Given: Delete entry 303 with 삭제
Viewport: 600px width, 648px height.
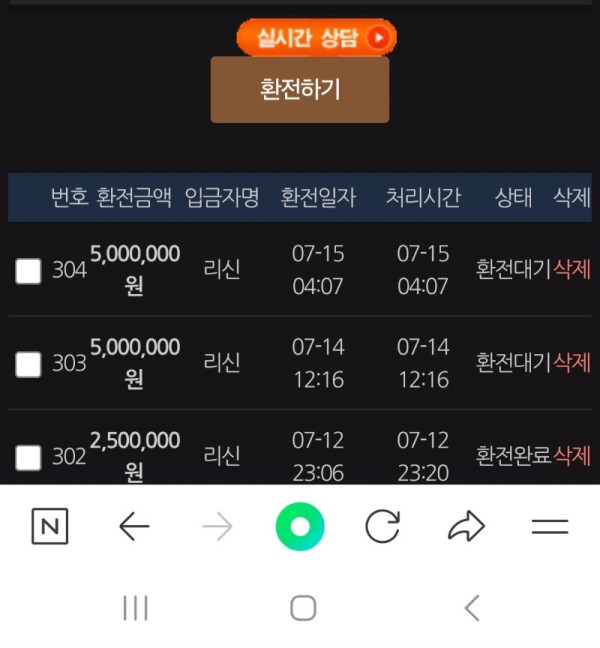Looking at the screenshot, I should (x=572, y=363).
